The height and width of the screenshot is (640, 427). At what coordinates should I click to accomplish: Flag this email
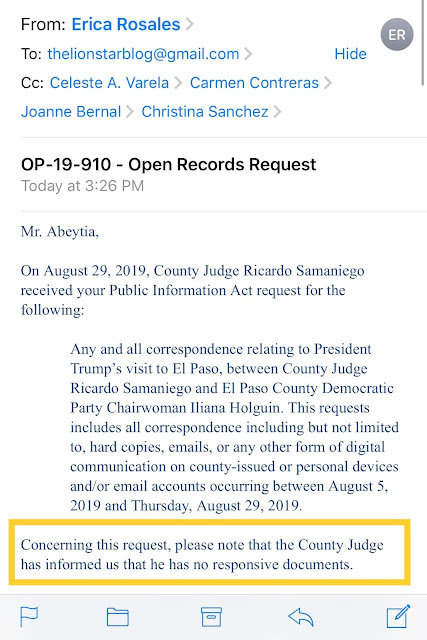point(29,616)
